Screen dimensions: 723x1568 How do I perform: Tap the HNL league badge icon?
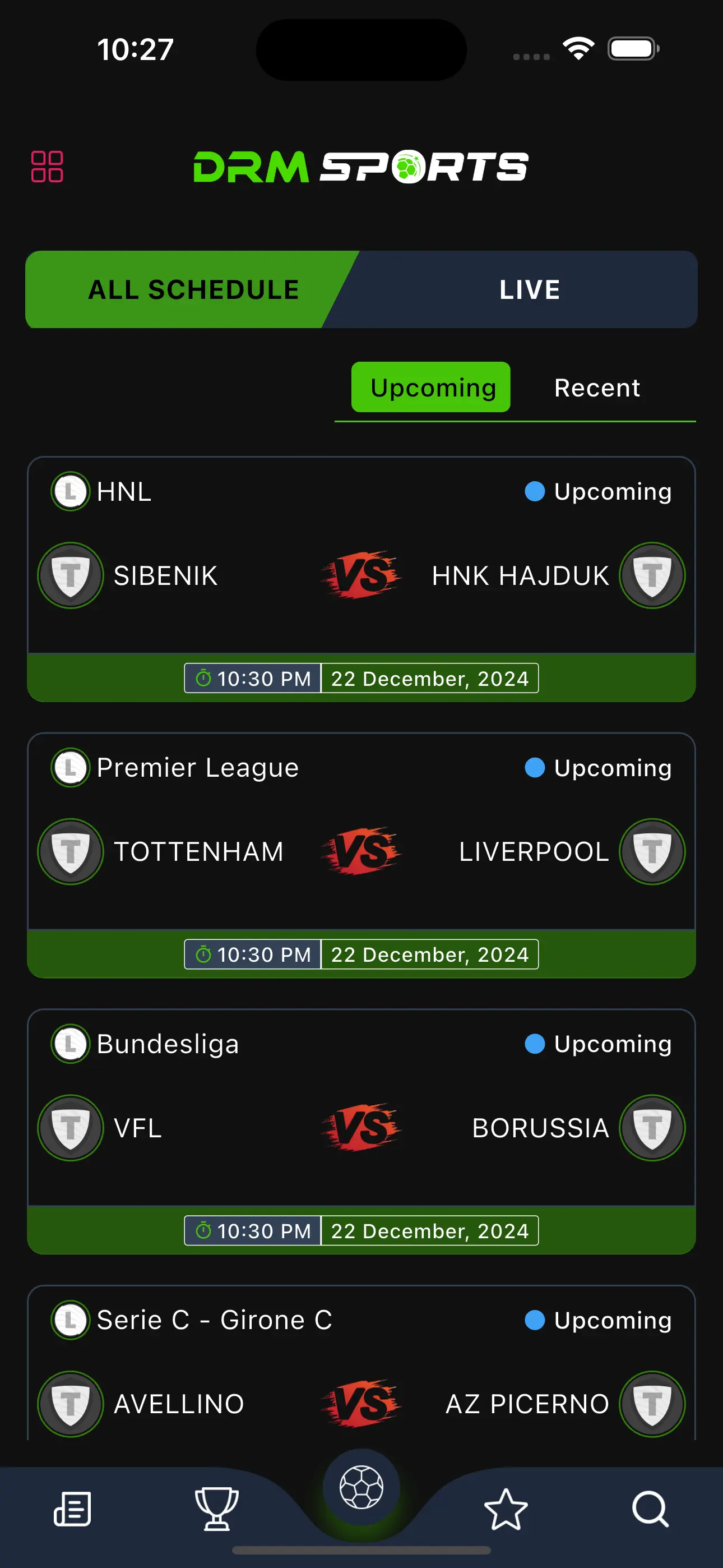tap(70, 491)
